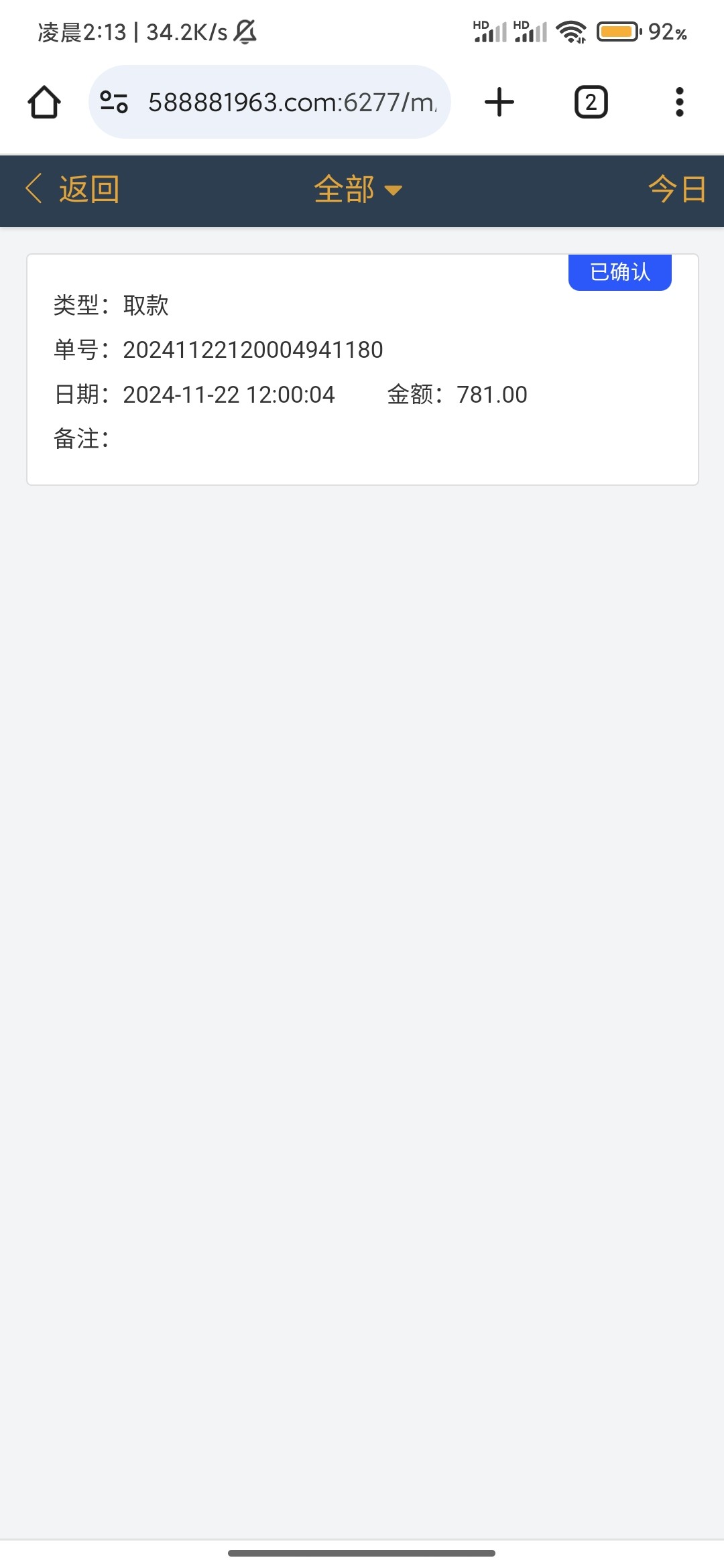Open the browser overflow menu
724x1568 pixels.
click(679, 102)
